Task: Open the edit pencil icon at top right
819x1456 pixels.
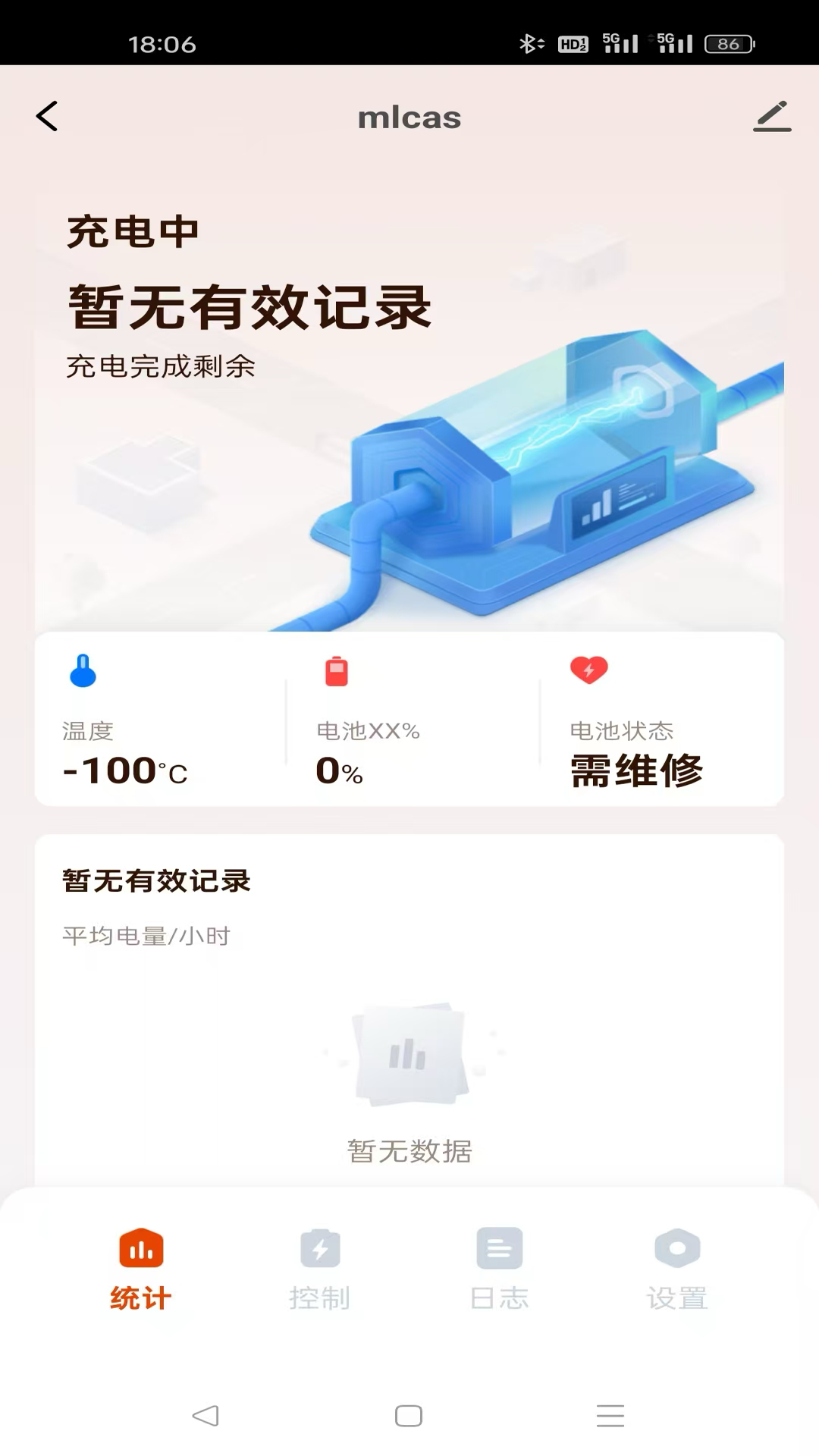Action: [772, 117]
